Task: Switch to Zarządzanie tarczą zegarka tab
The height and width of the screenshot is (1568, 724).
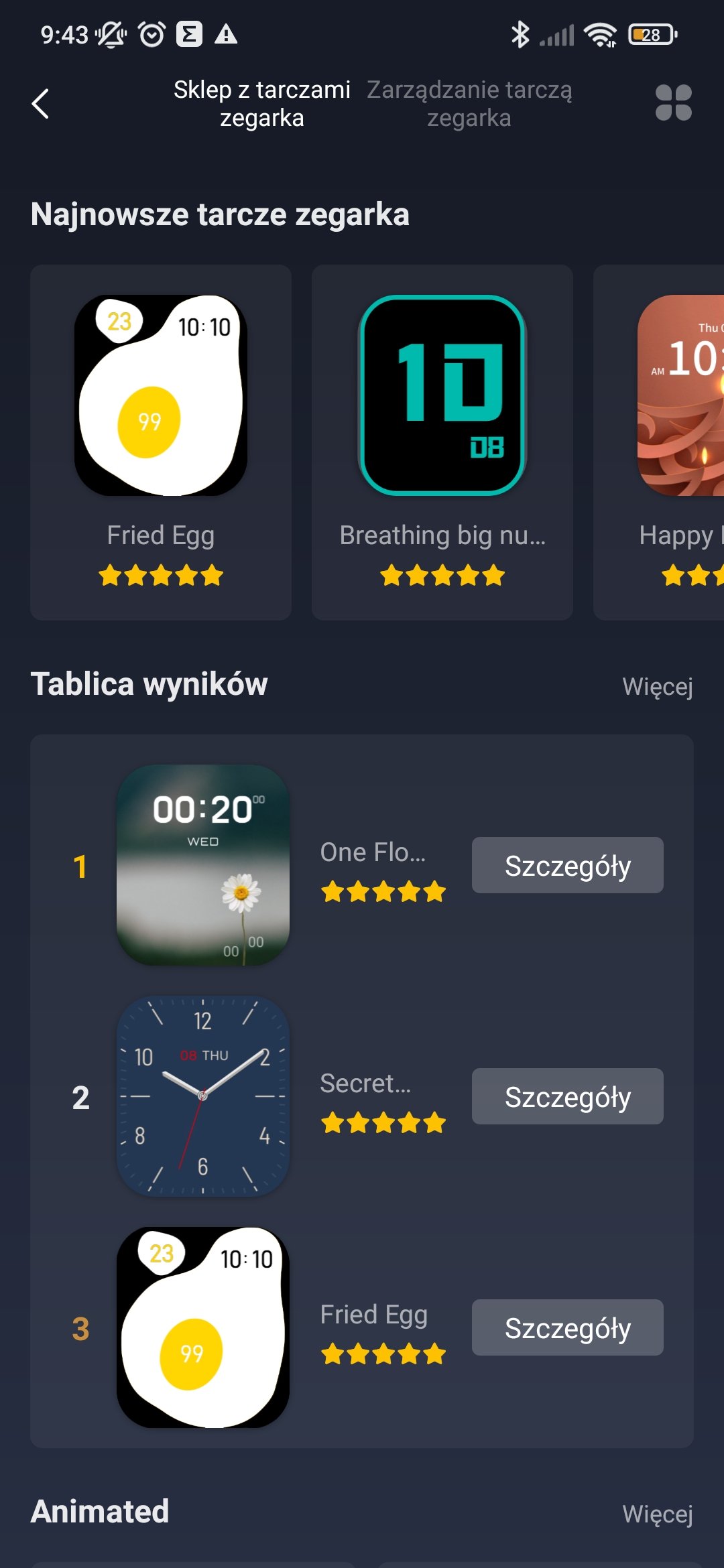Action: (x=469, y=104)
